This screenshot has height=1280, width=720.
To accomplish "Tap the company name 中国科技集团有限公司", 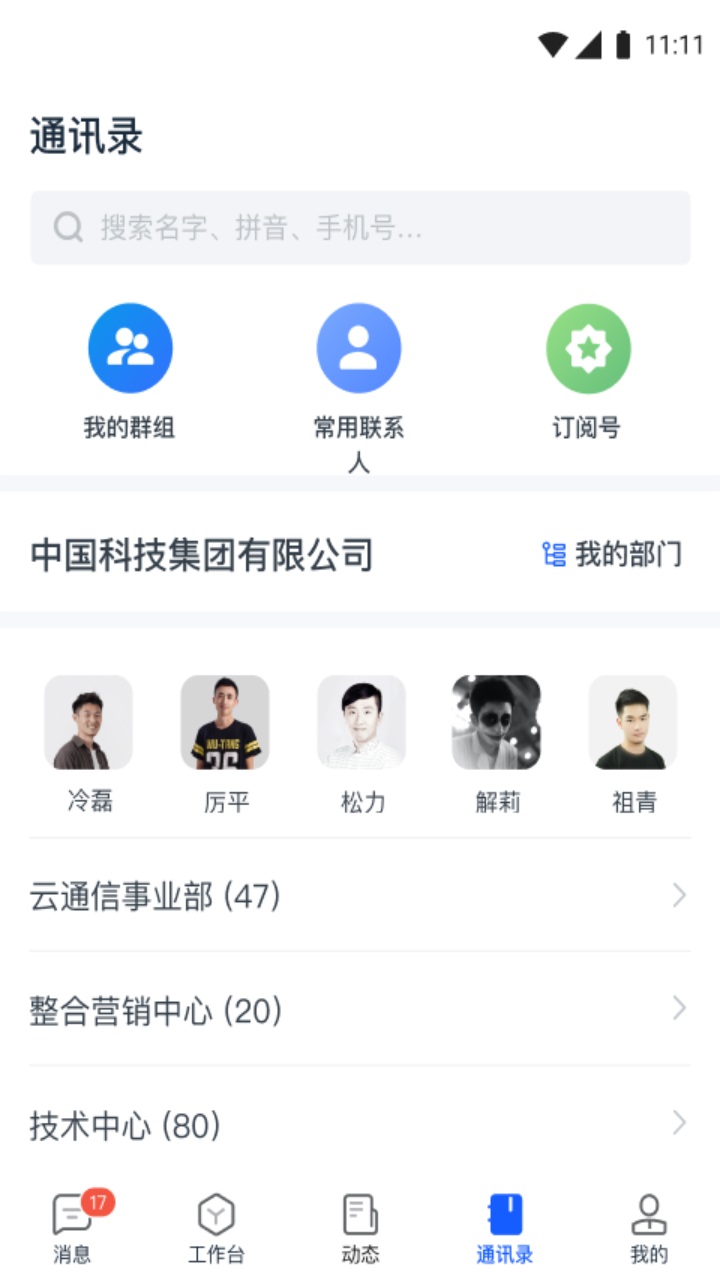I will click(200, 556).
